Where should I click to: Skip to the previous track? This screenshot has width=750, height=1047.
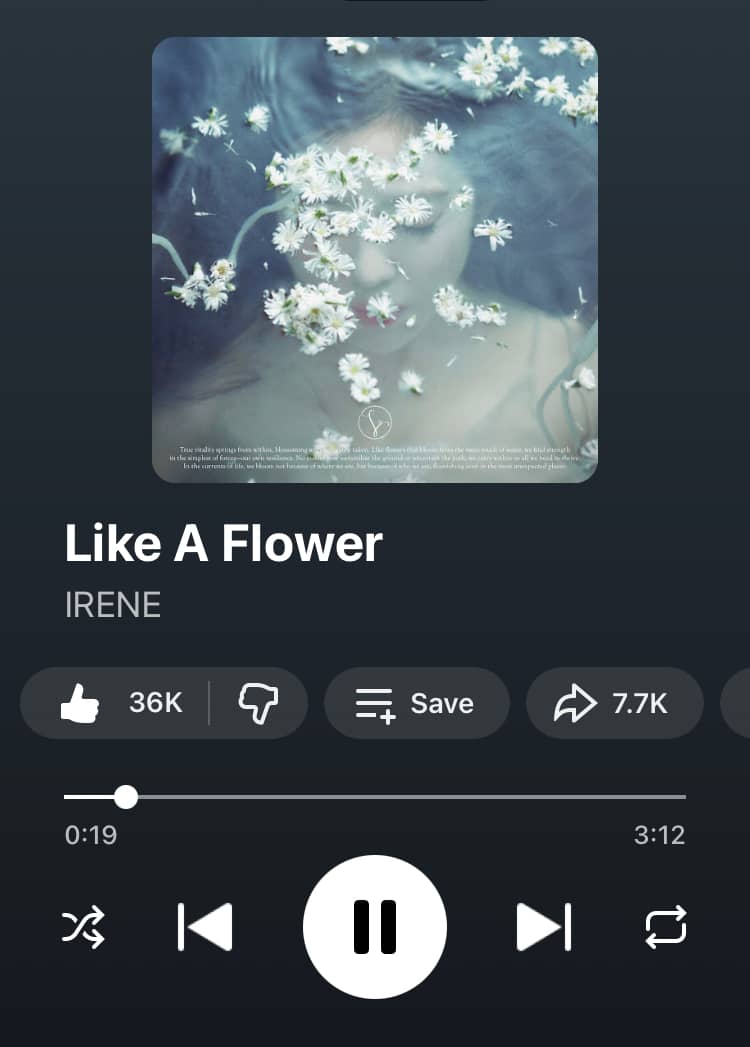coord(205,927)
